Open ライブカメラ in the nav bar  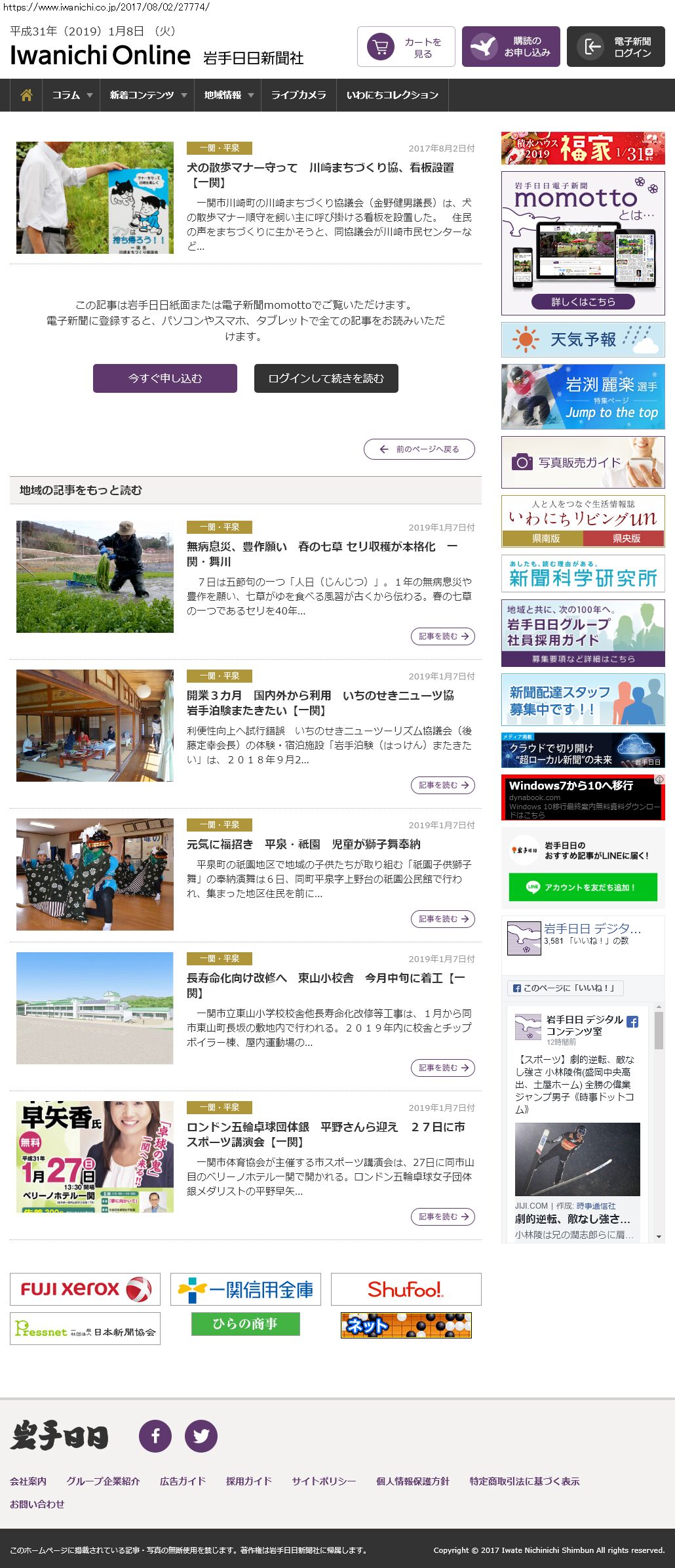click(x=298, y=95)
